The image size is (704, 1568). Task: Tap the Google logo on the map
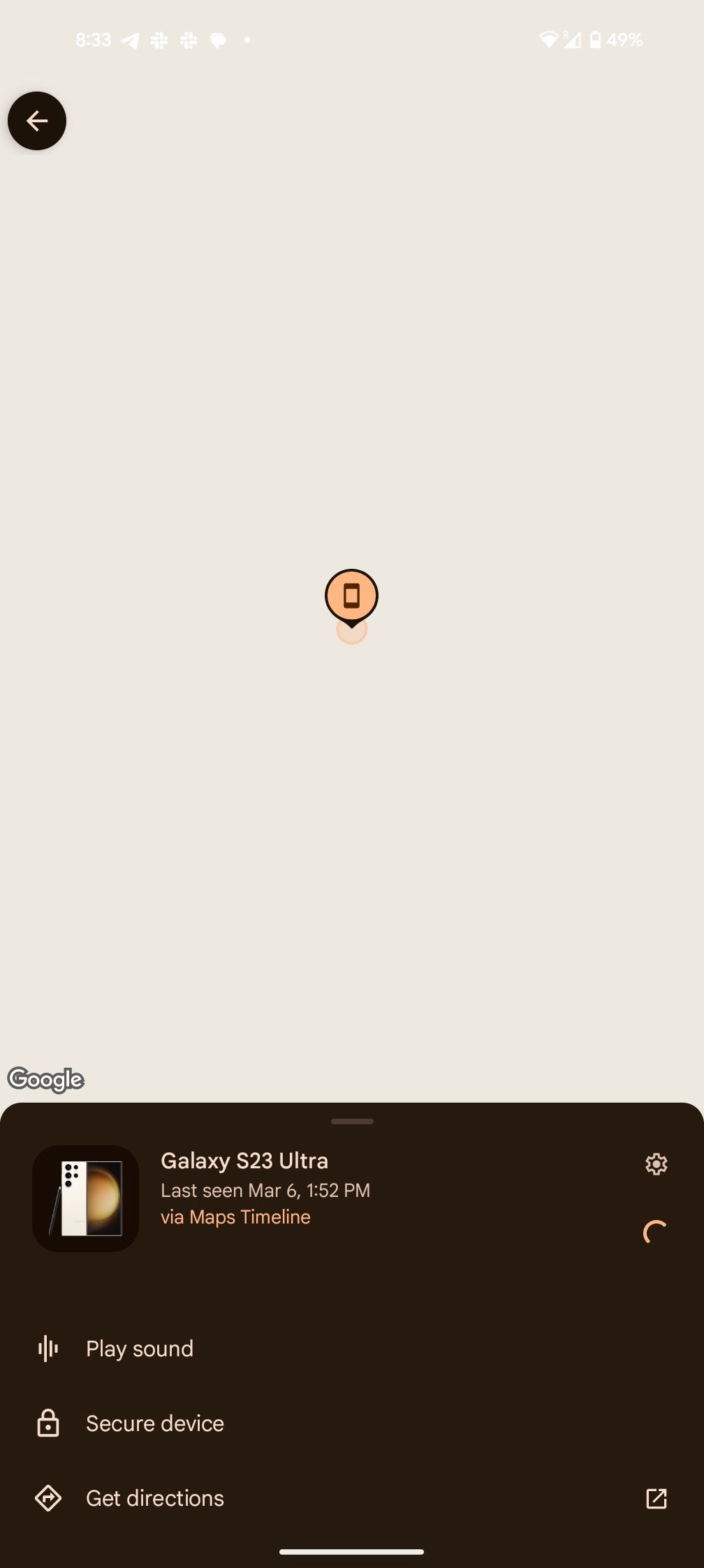(x=45, y=1079)
